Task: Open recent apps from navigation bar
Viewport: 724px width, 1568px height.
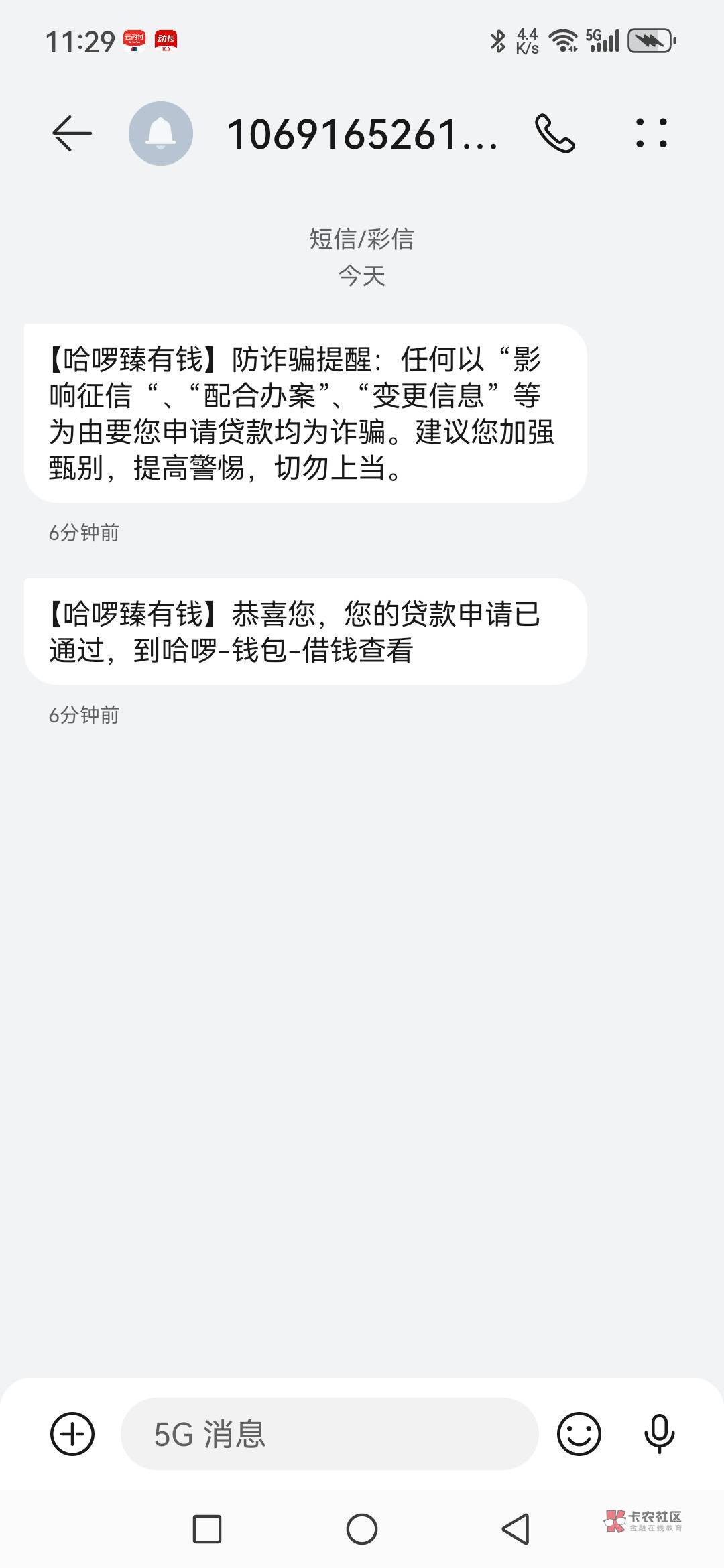Action: click(x=207, y=1528)
